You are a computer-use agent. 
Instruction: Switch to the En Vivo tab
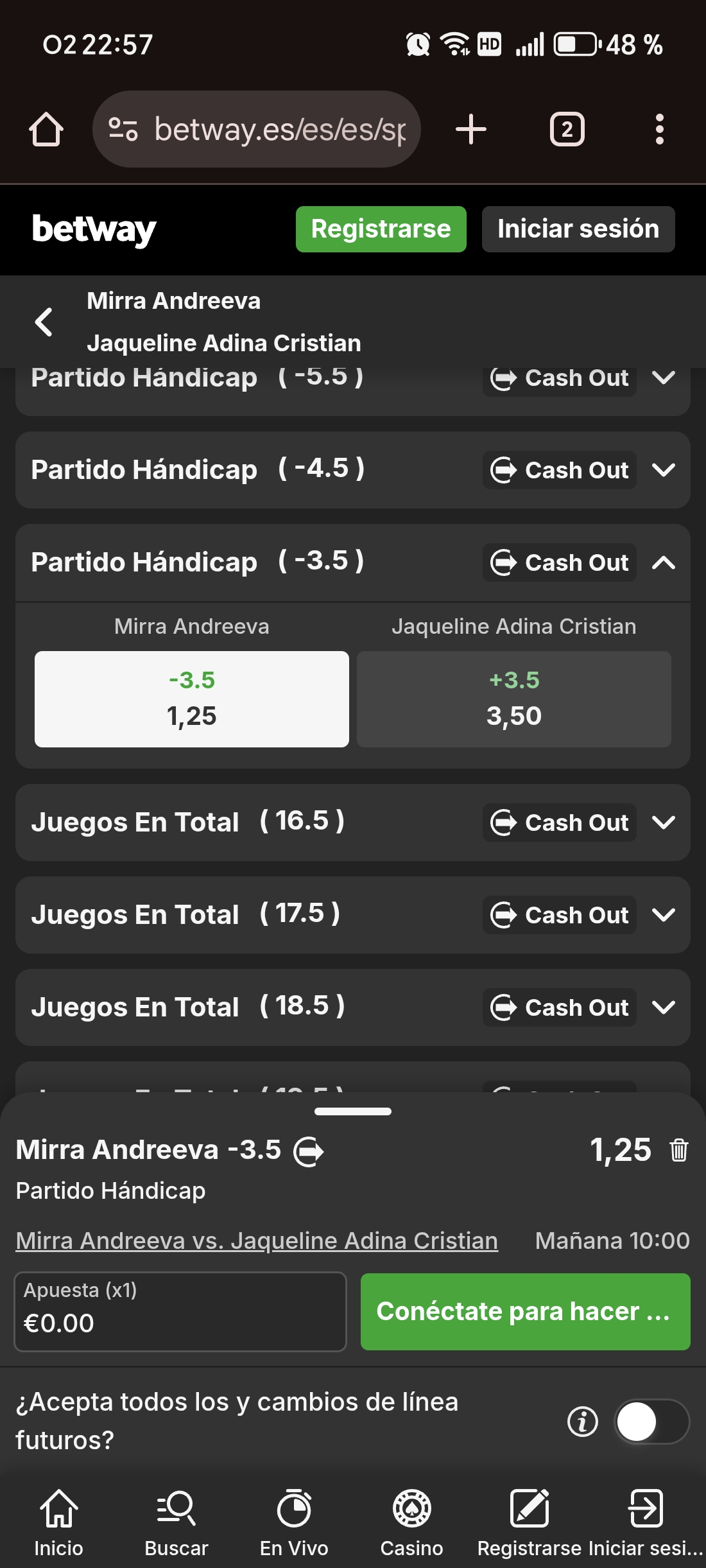click(294, 1522)
